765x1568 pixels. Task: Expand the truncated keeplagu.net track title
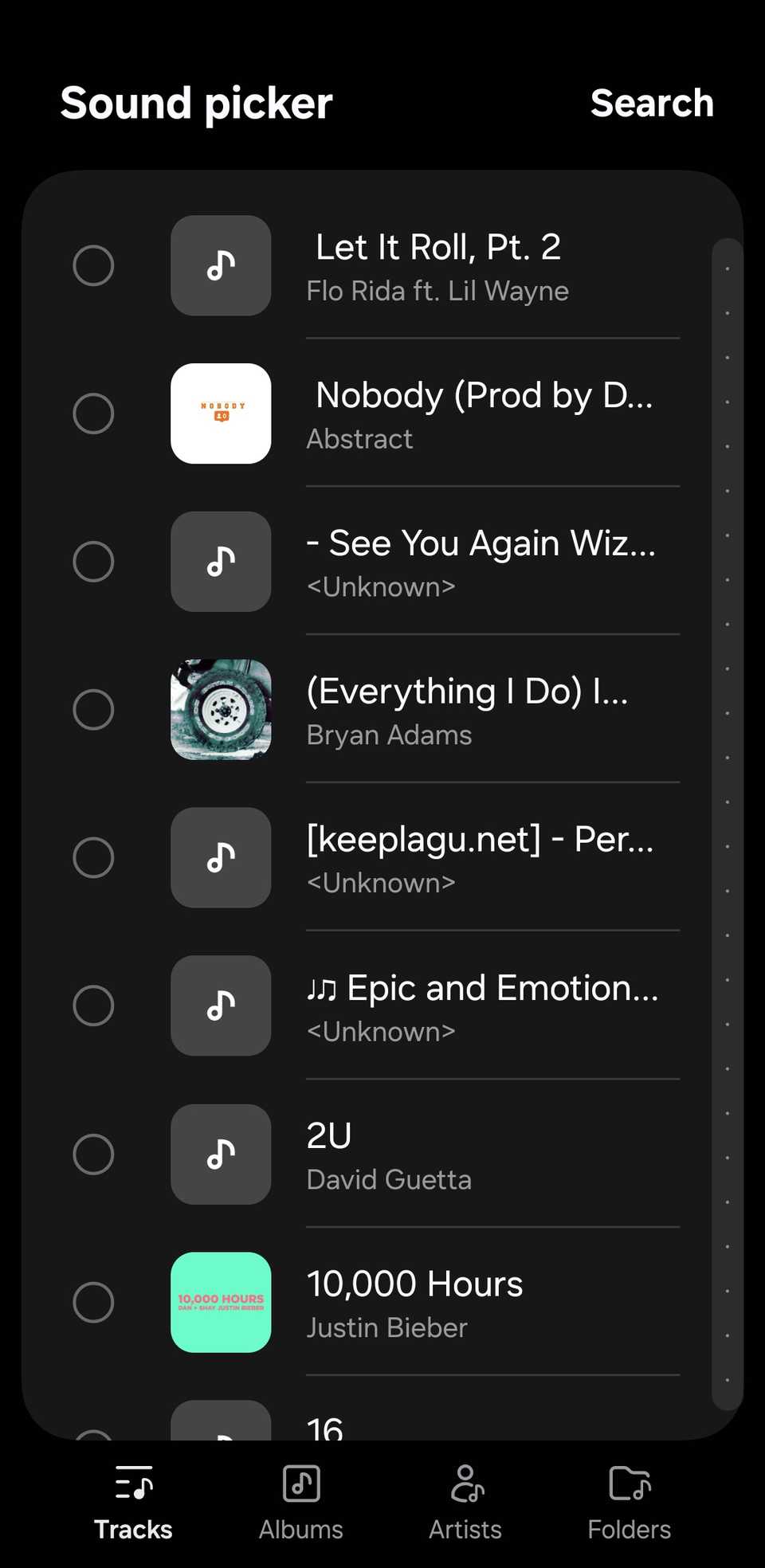pos(481,839)
